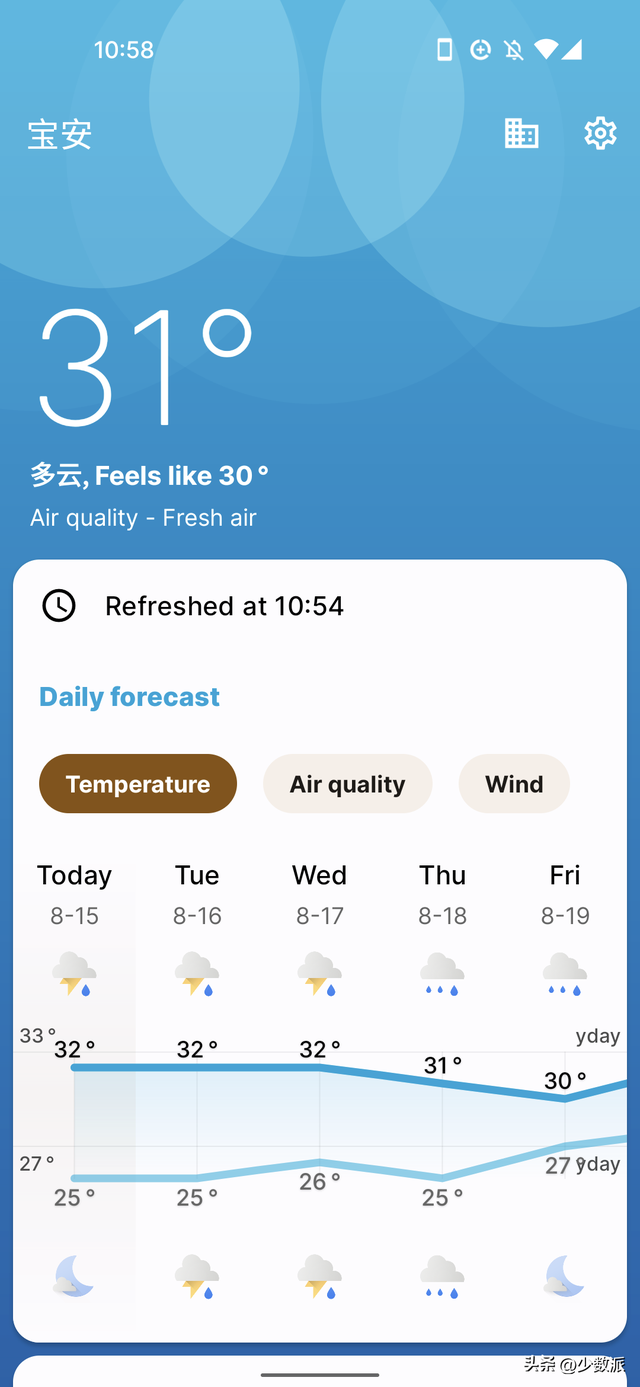The image size is (640, 1387).
Task: Open the city management building icon
Action: (x=521, y=133)
